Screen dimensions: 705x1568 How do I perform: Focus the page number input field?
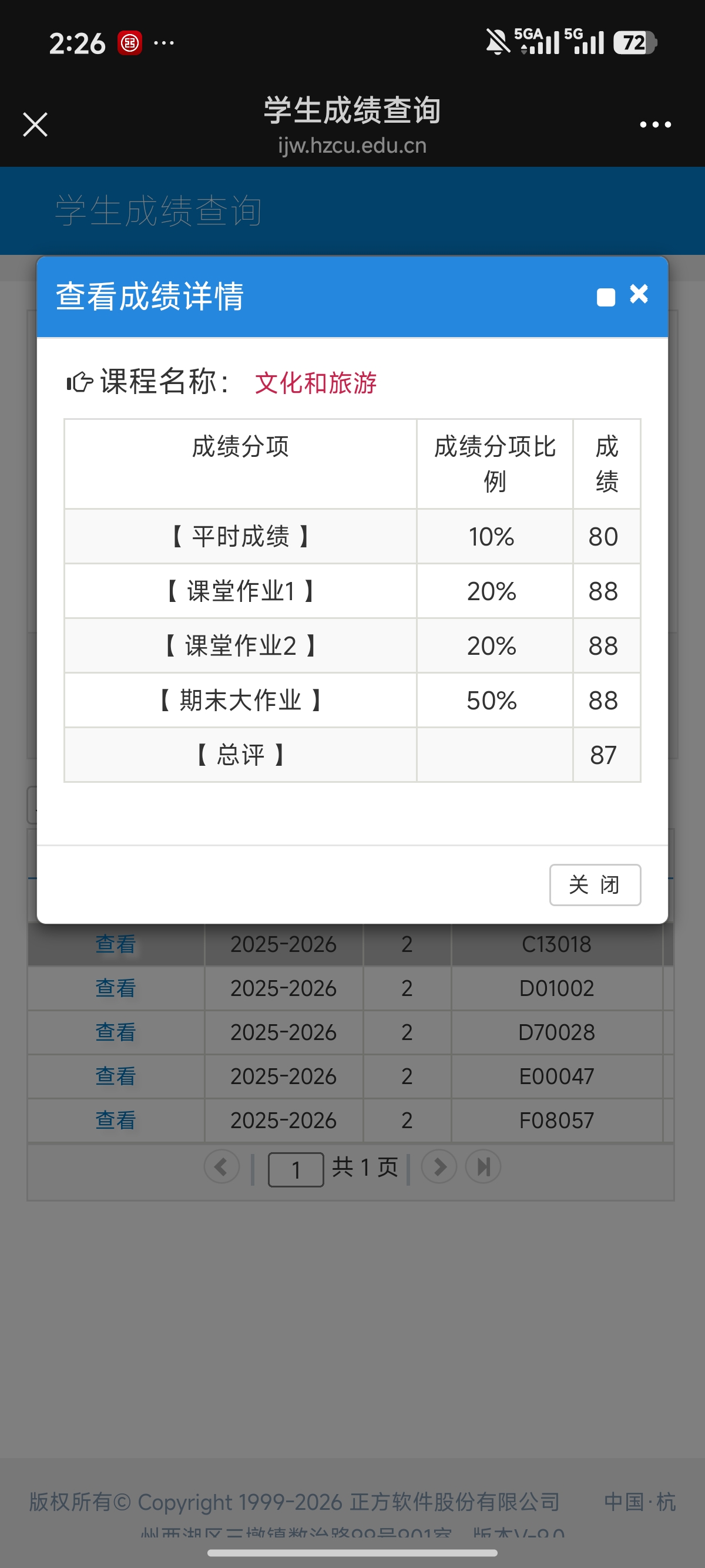tap(296, 1169)
